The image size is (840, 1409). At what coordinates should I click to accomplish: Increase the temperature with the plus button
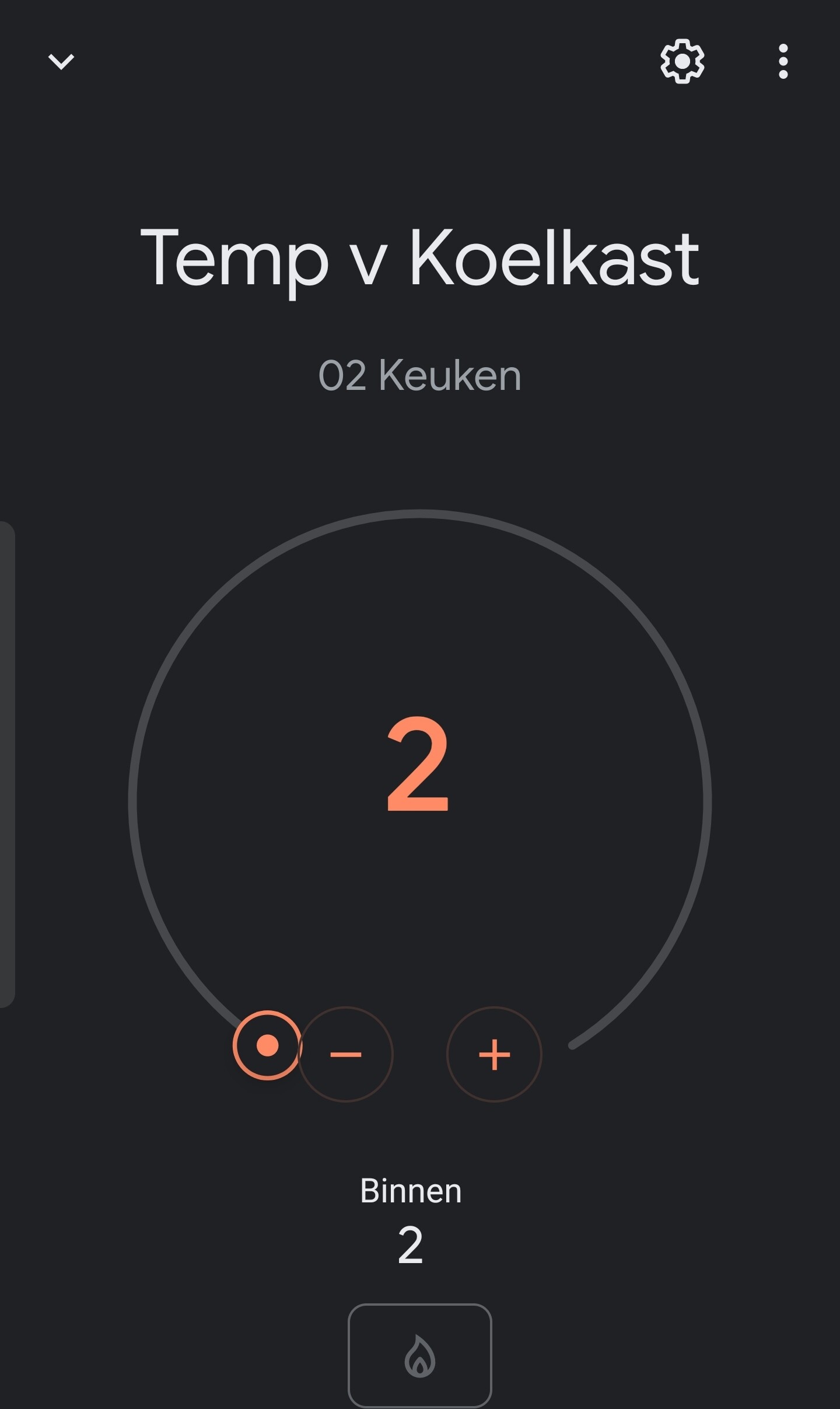tap(494, 1054)
